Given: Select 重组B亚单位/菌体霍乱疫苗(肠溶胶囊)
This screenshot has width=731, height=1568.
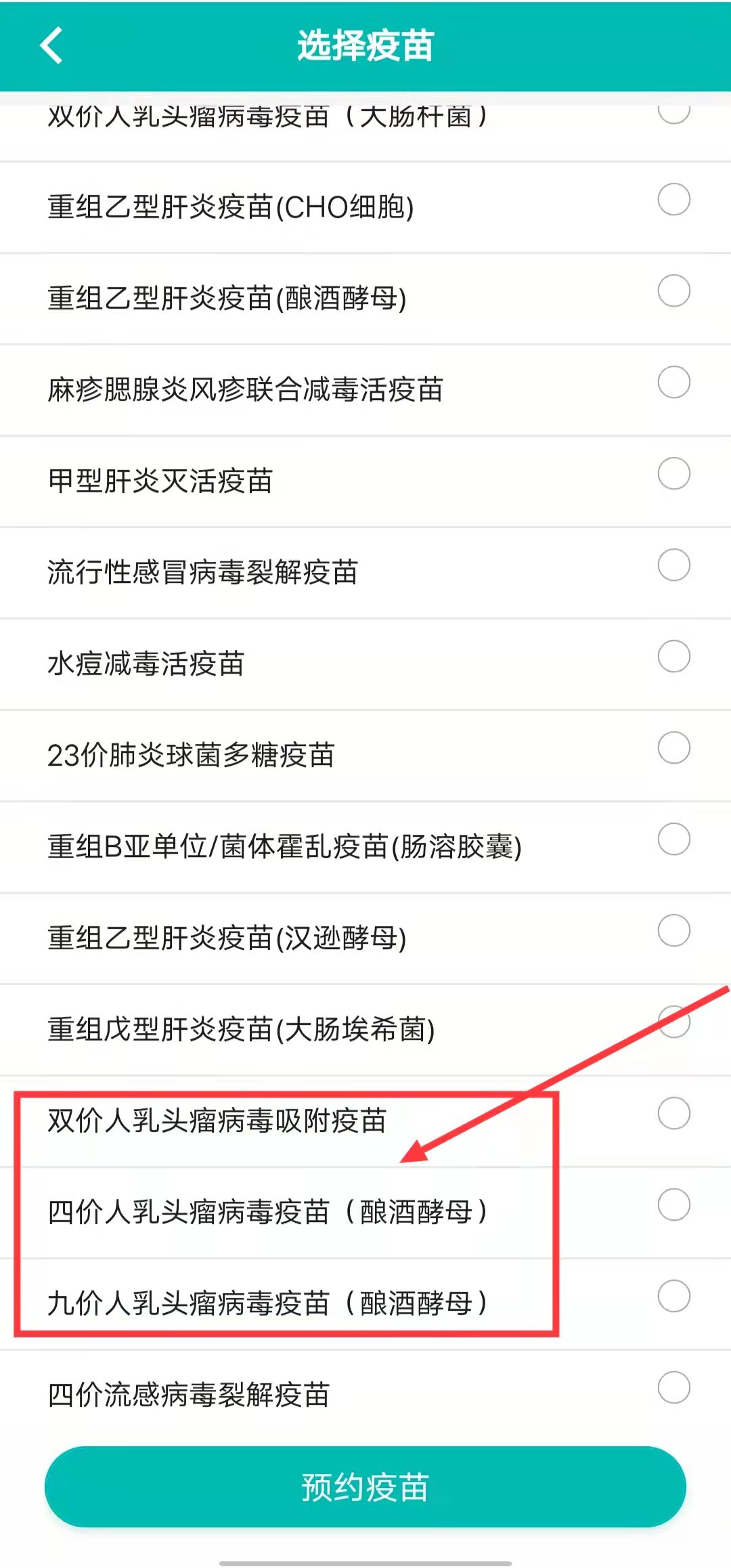Looking at the screenshot, I should pyautogui.click(x=673, y=840).
